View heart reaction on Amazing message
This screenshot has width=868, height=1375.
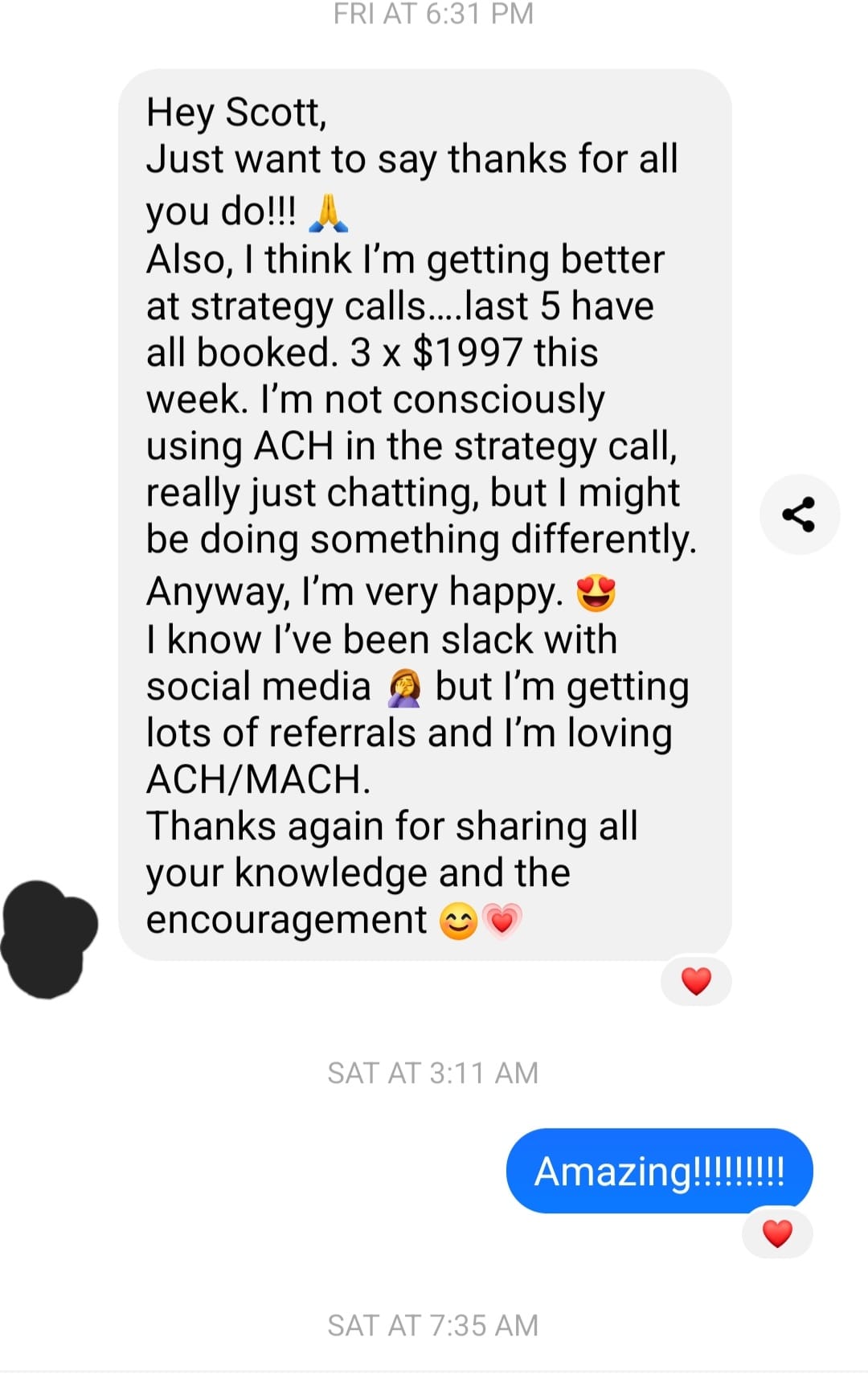(776, 1233)
